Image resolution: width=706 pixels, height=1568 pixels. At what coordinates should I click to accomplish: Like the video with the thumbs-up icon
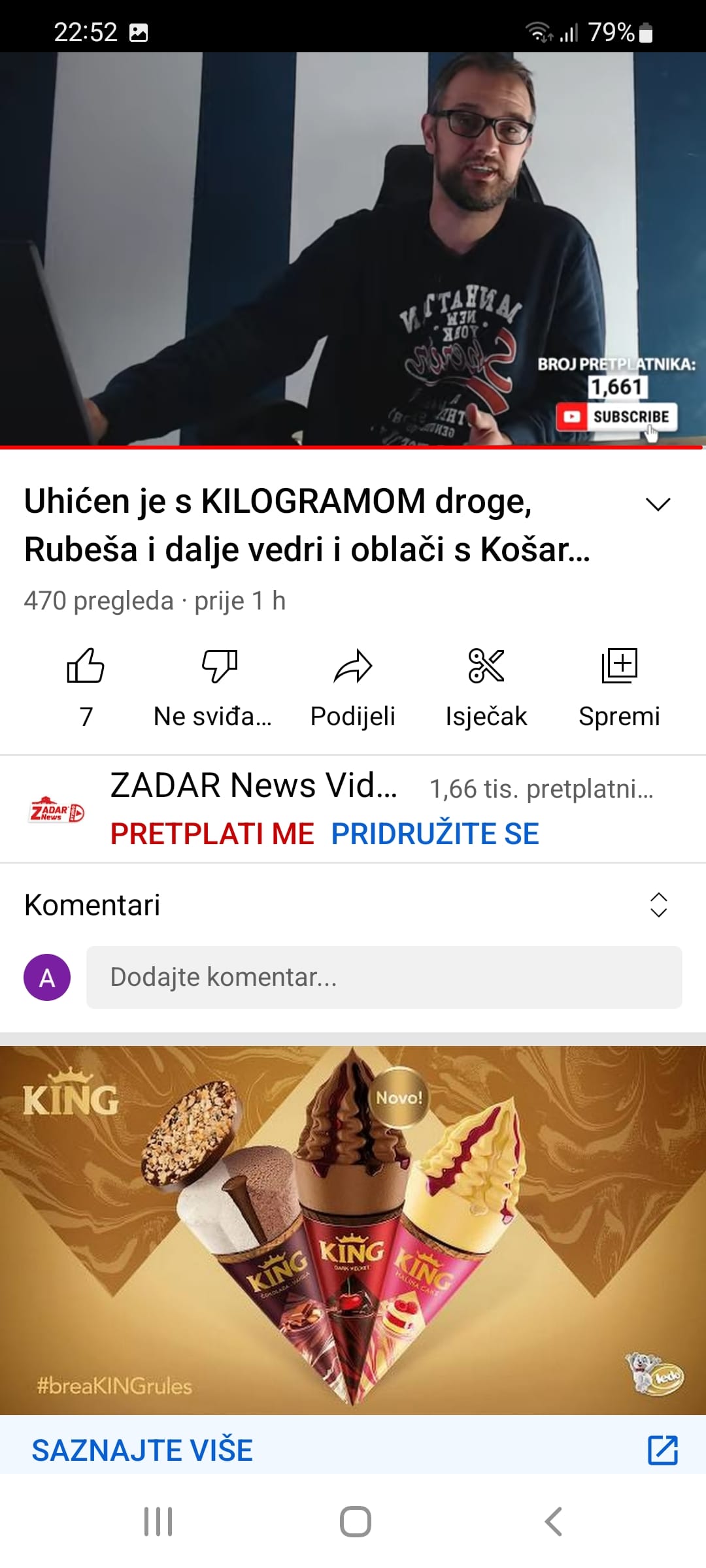tap(86, 666)
